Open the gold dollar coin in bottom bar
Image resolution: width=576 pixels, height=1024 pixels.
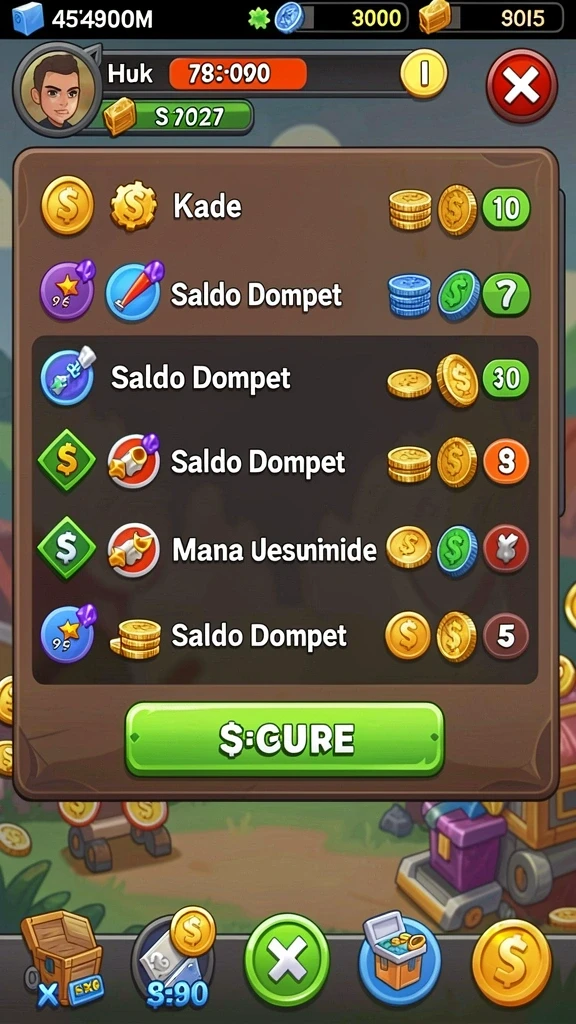pos(512,963)
